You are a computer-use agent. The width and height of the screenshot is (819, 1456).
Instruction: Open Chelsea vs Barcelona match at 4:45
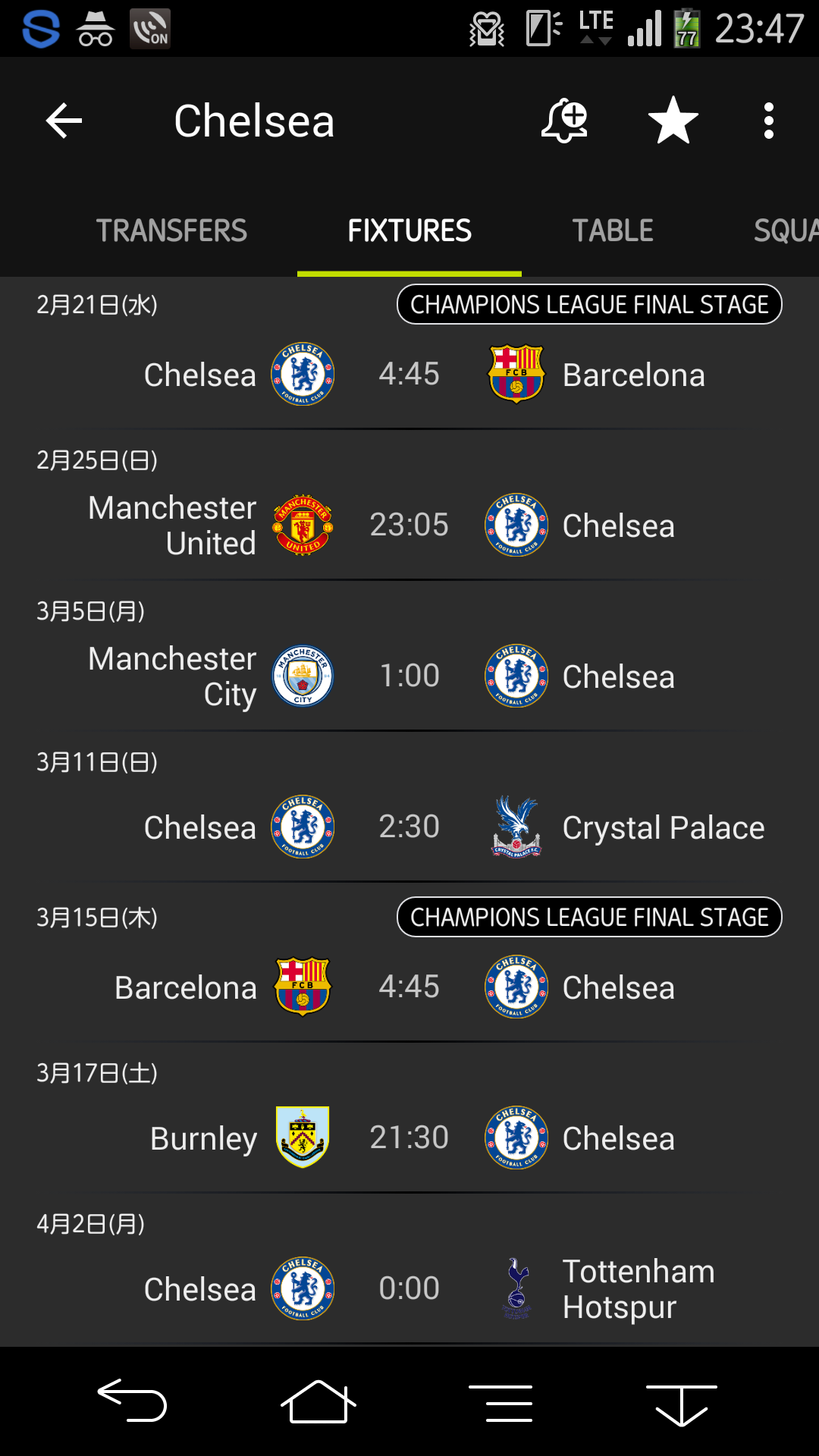point(409,375)
